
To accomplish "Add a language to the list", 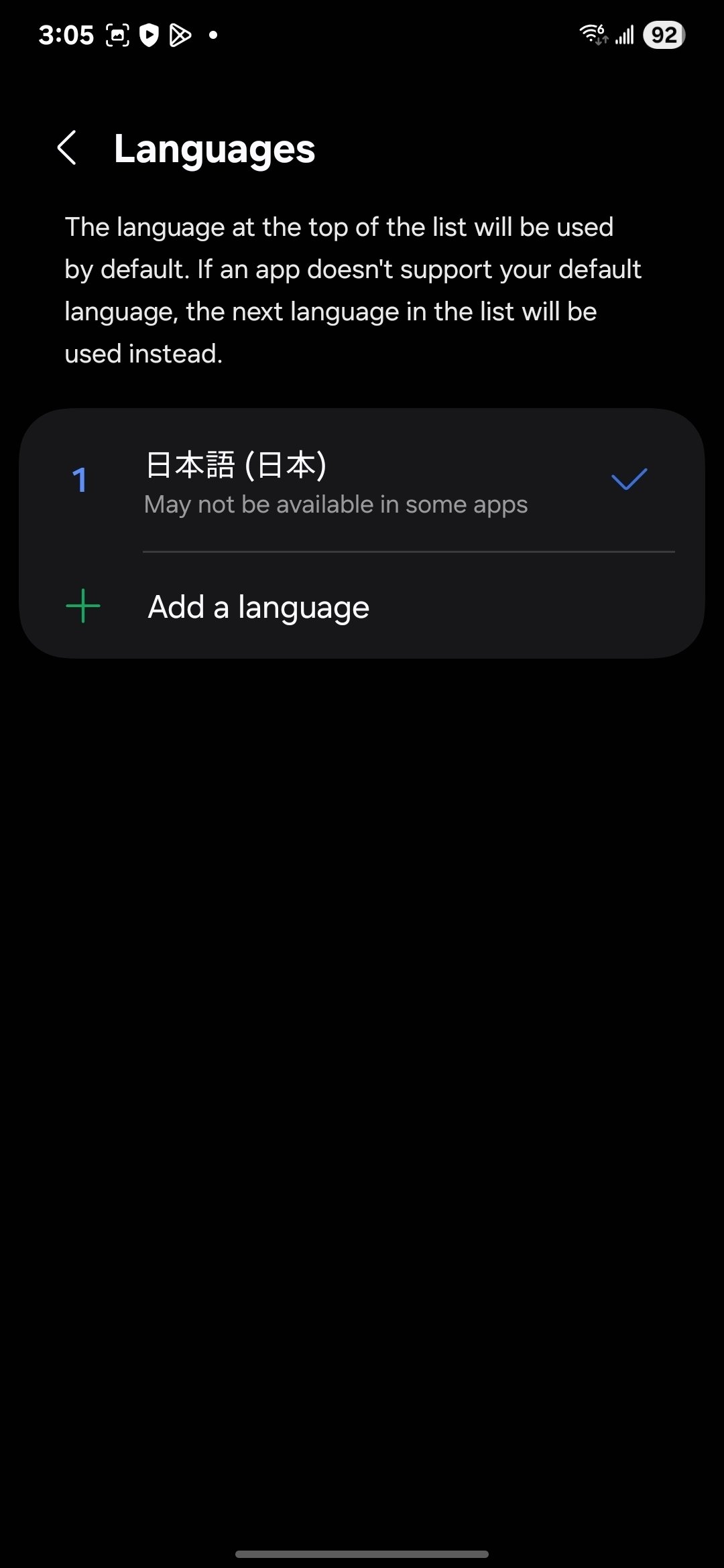I will tap(259, 607).
